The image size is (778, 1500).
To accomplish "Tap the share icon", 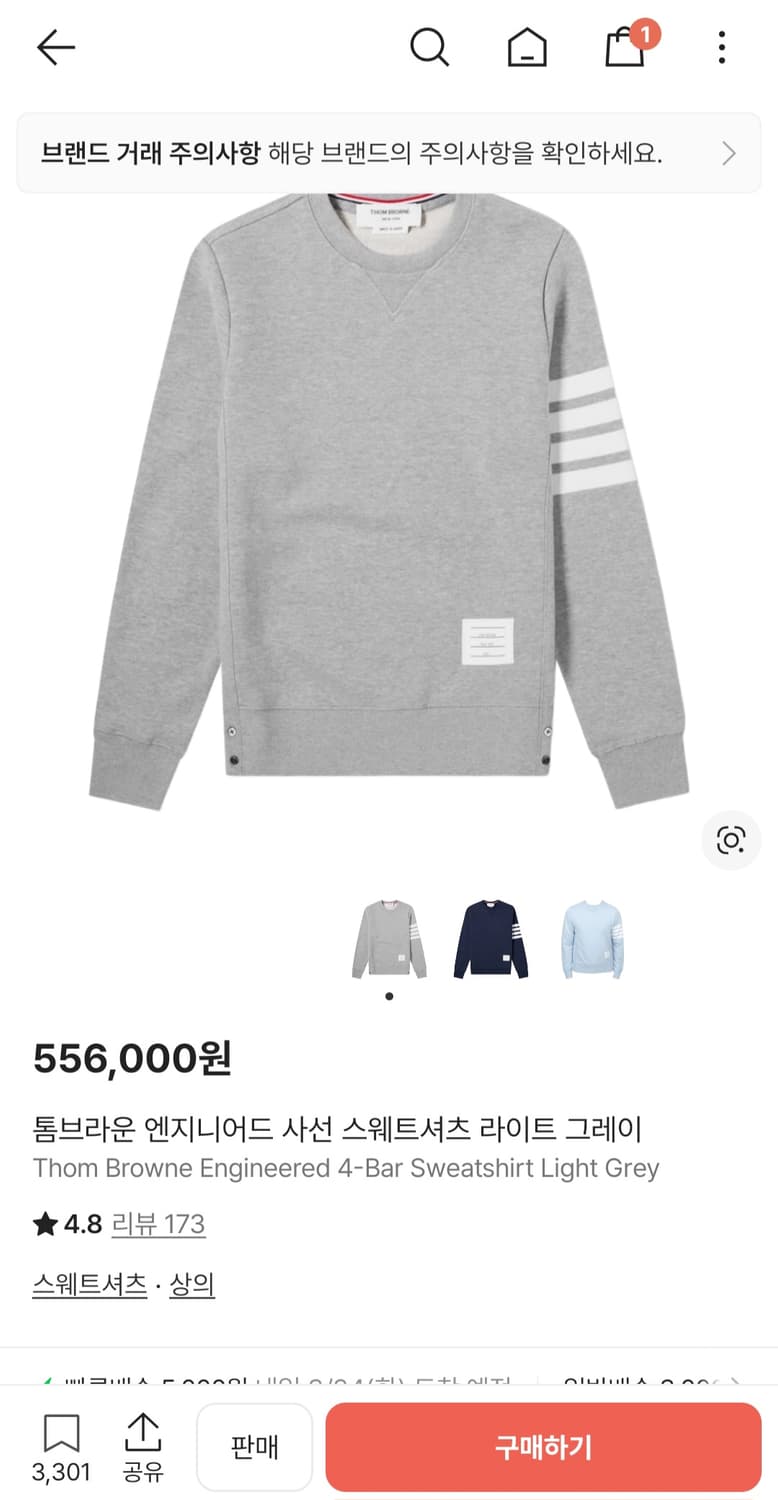I will coord(143,1445).
